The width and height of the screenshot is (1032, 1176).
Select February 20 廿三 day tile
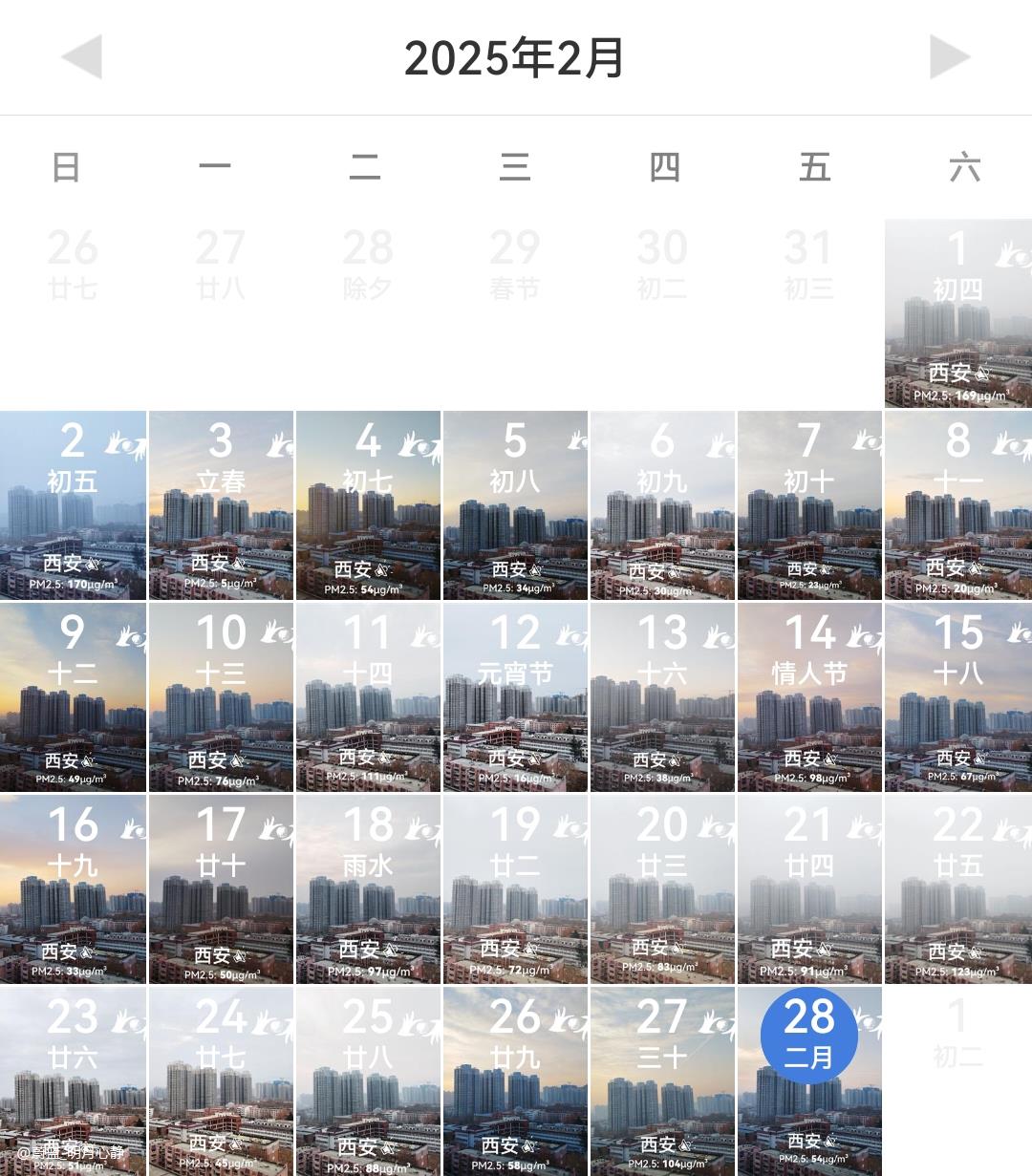(662, 889)
